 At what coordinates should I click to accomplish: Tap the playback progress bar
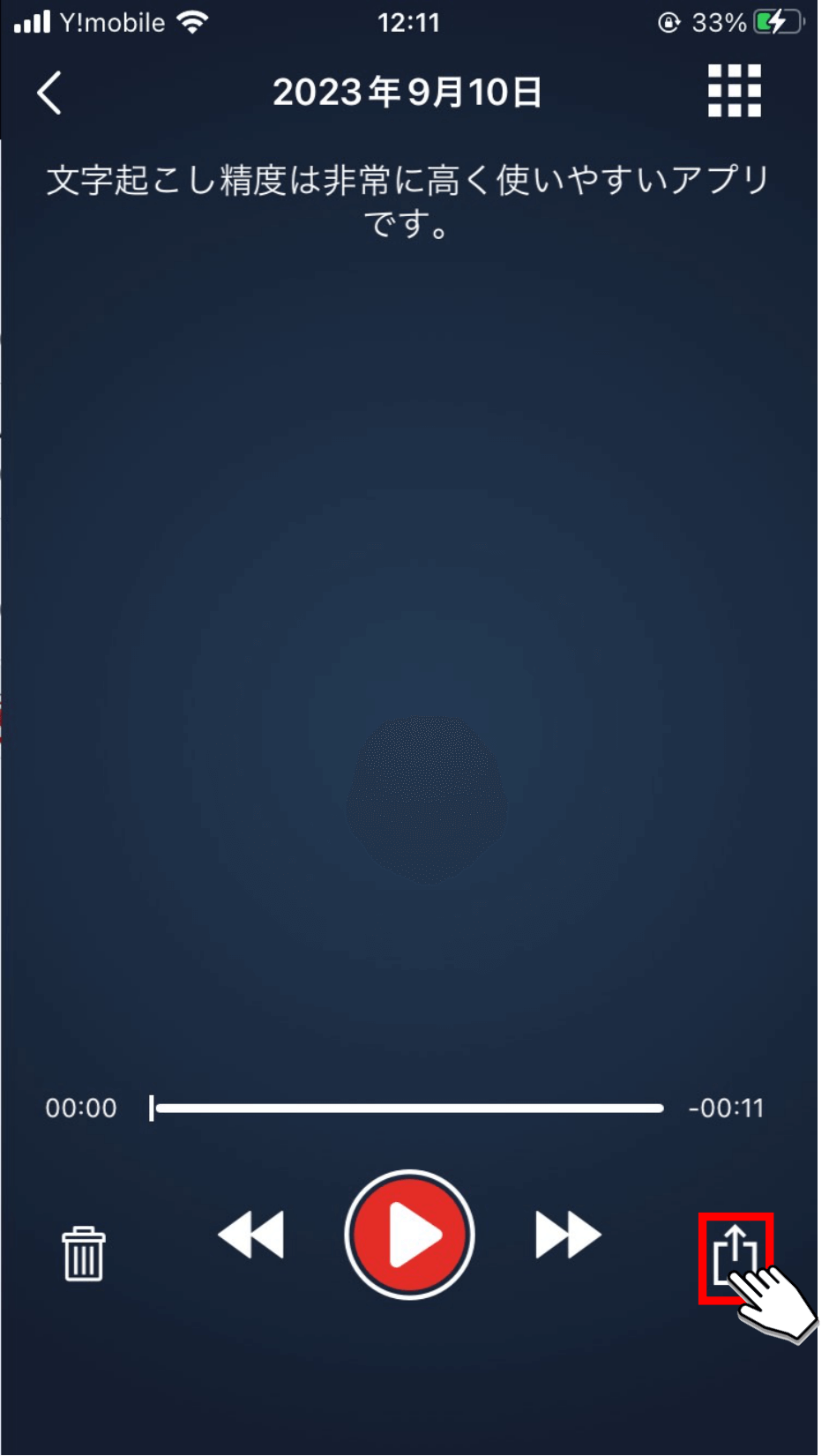coord(407,1109)
